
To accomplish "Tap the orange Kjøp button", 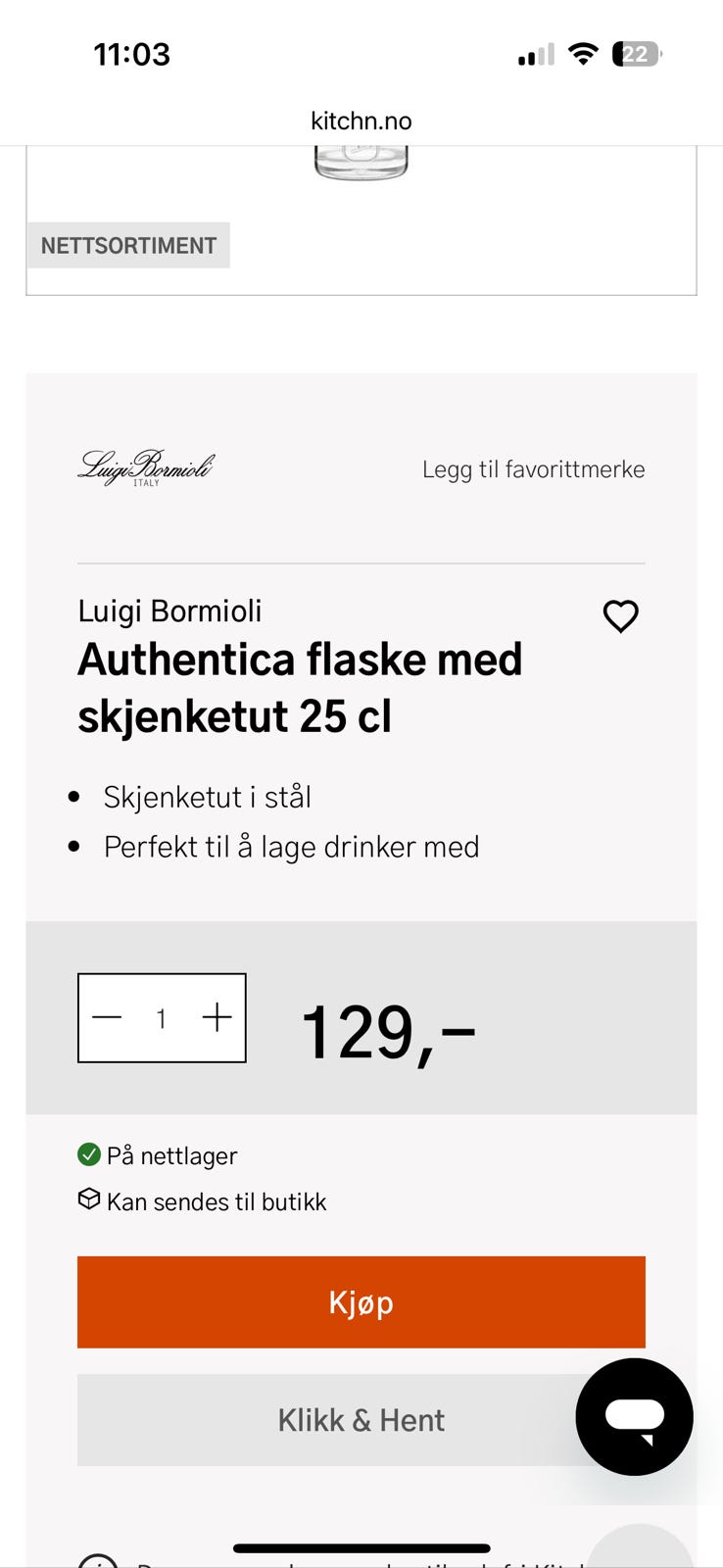I will point(361,1301).
